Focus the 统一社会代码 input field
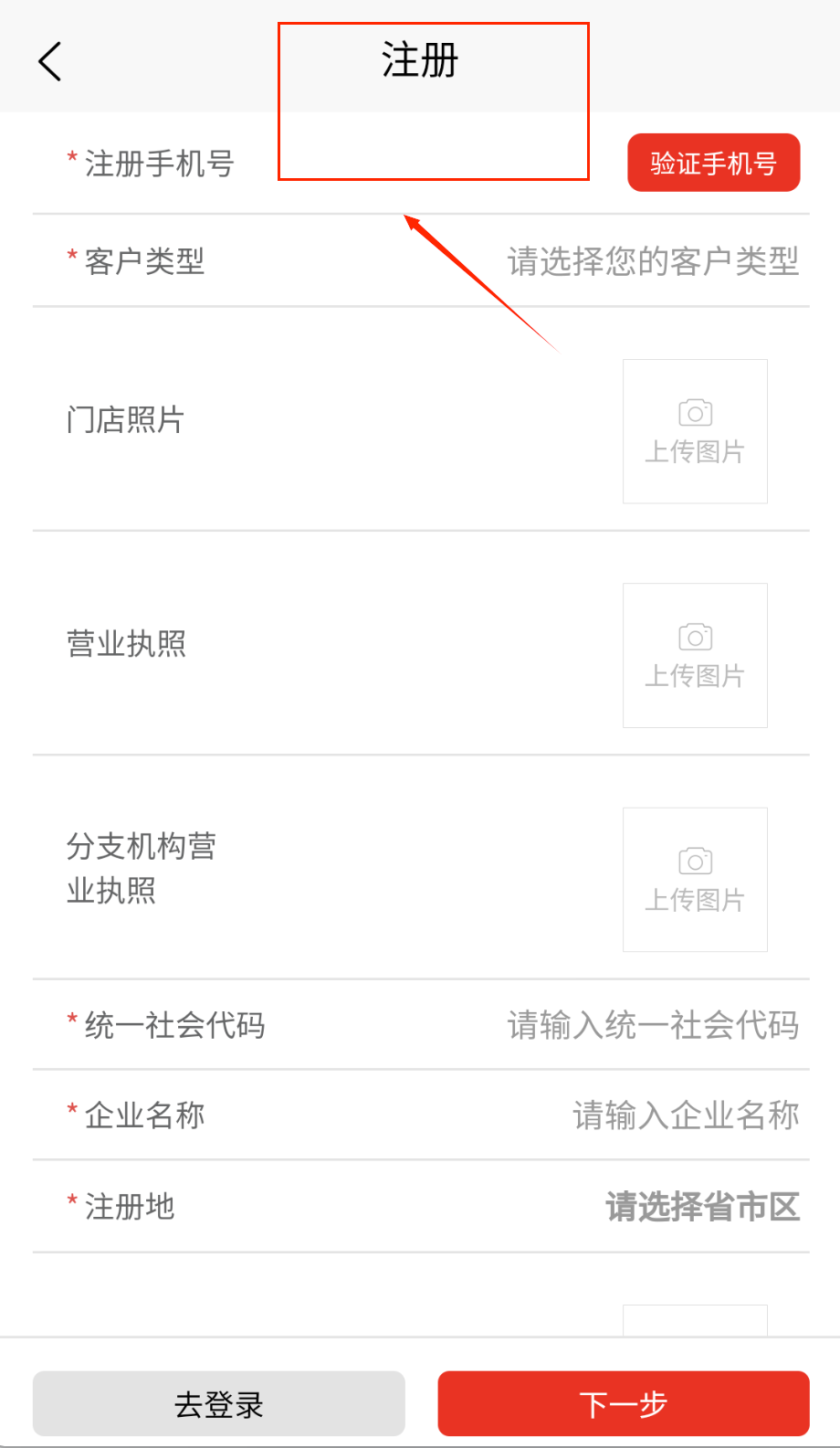Image resolution: width=840 pixels, height=1448 pixels. click(x=652, y=1025)
